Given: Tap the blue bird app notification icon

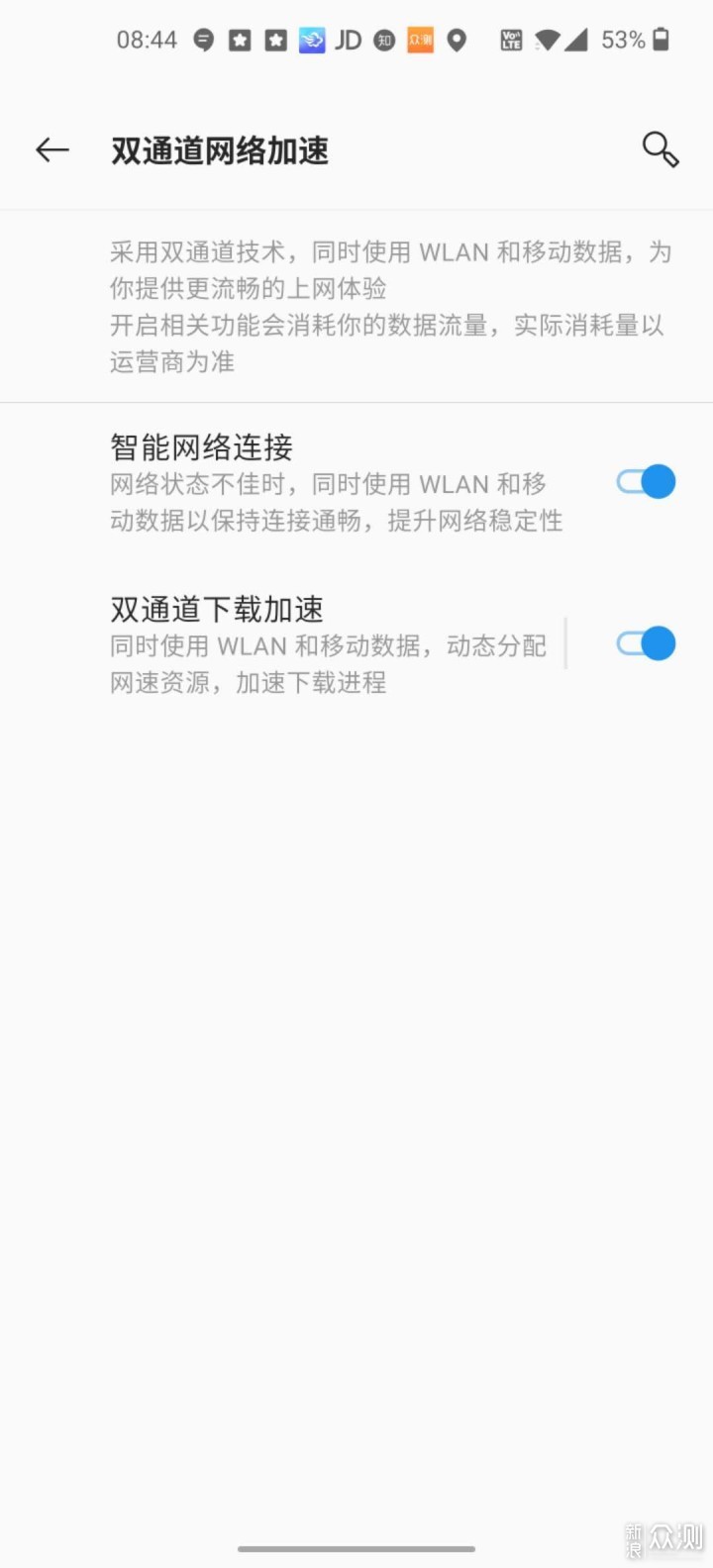Looking at the screenshot, I should coord(311,40).
